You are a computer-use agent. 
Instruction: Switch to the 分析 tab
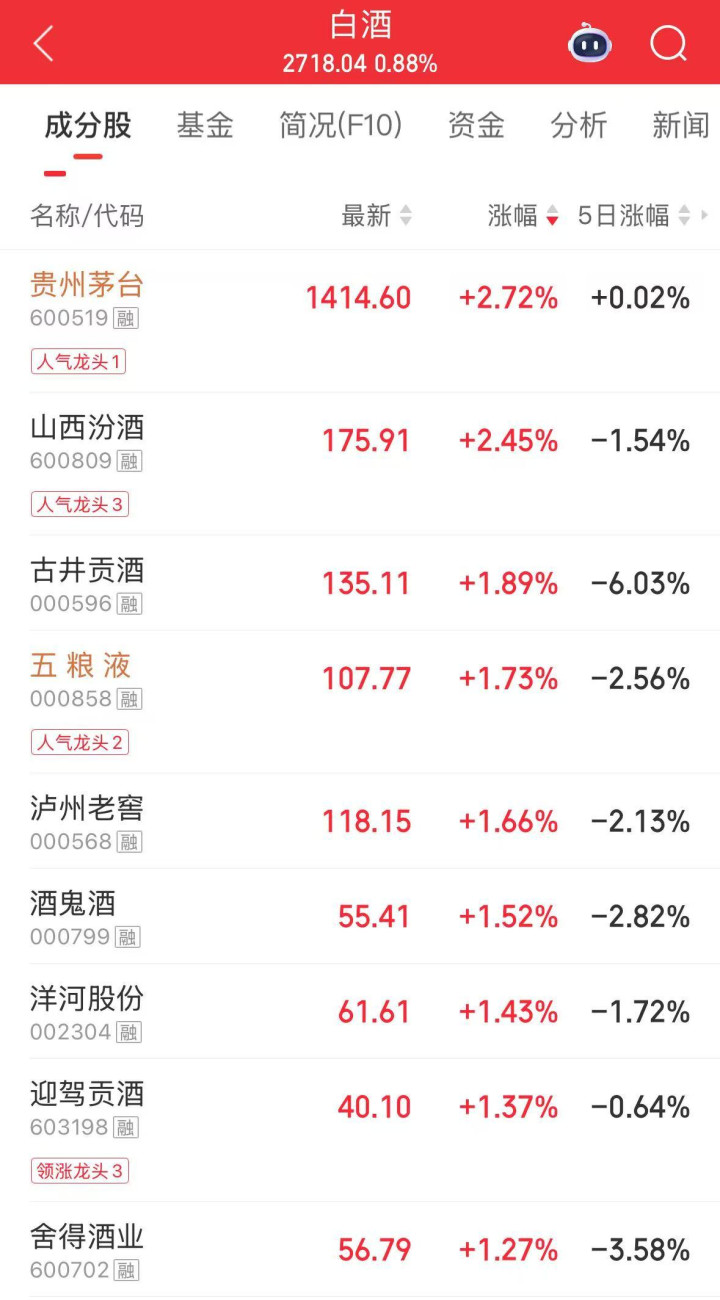coord(579,126)
